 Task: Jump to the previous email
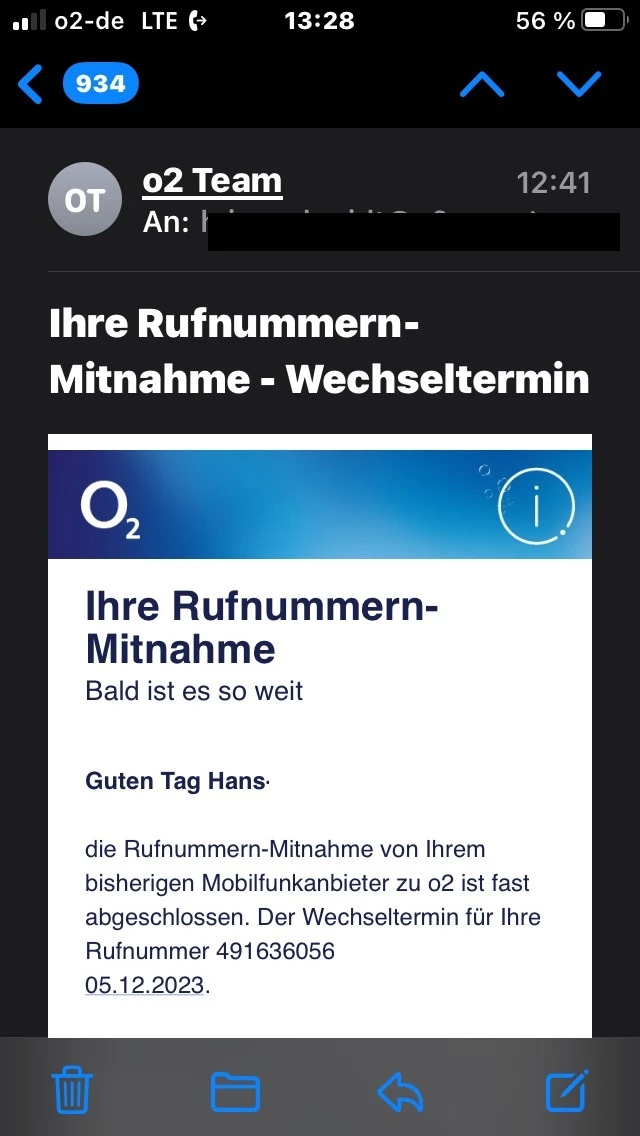point(482,85)
